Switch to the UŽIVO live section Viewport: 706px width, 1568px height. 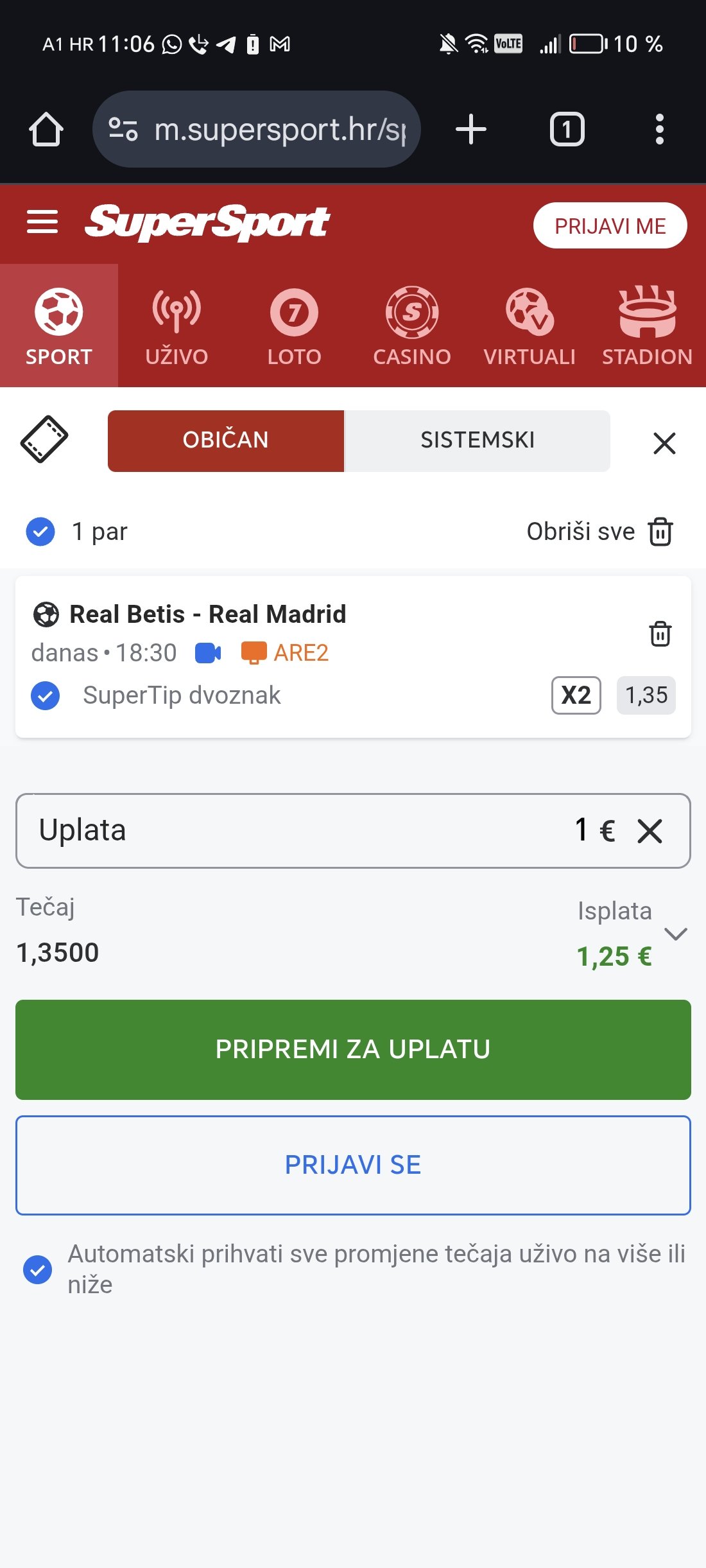pos(176,326)
